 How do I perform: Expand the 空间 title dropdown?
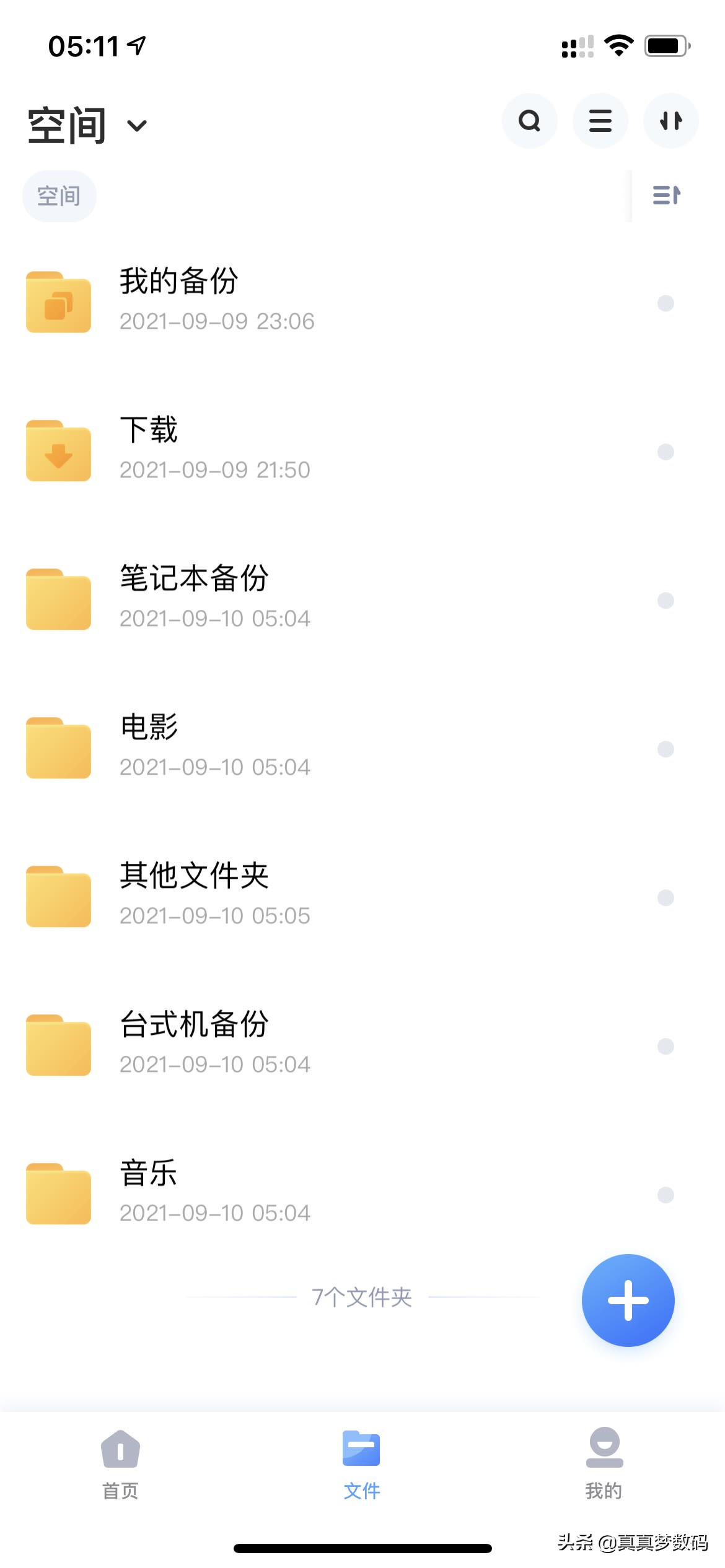(138, 124)
